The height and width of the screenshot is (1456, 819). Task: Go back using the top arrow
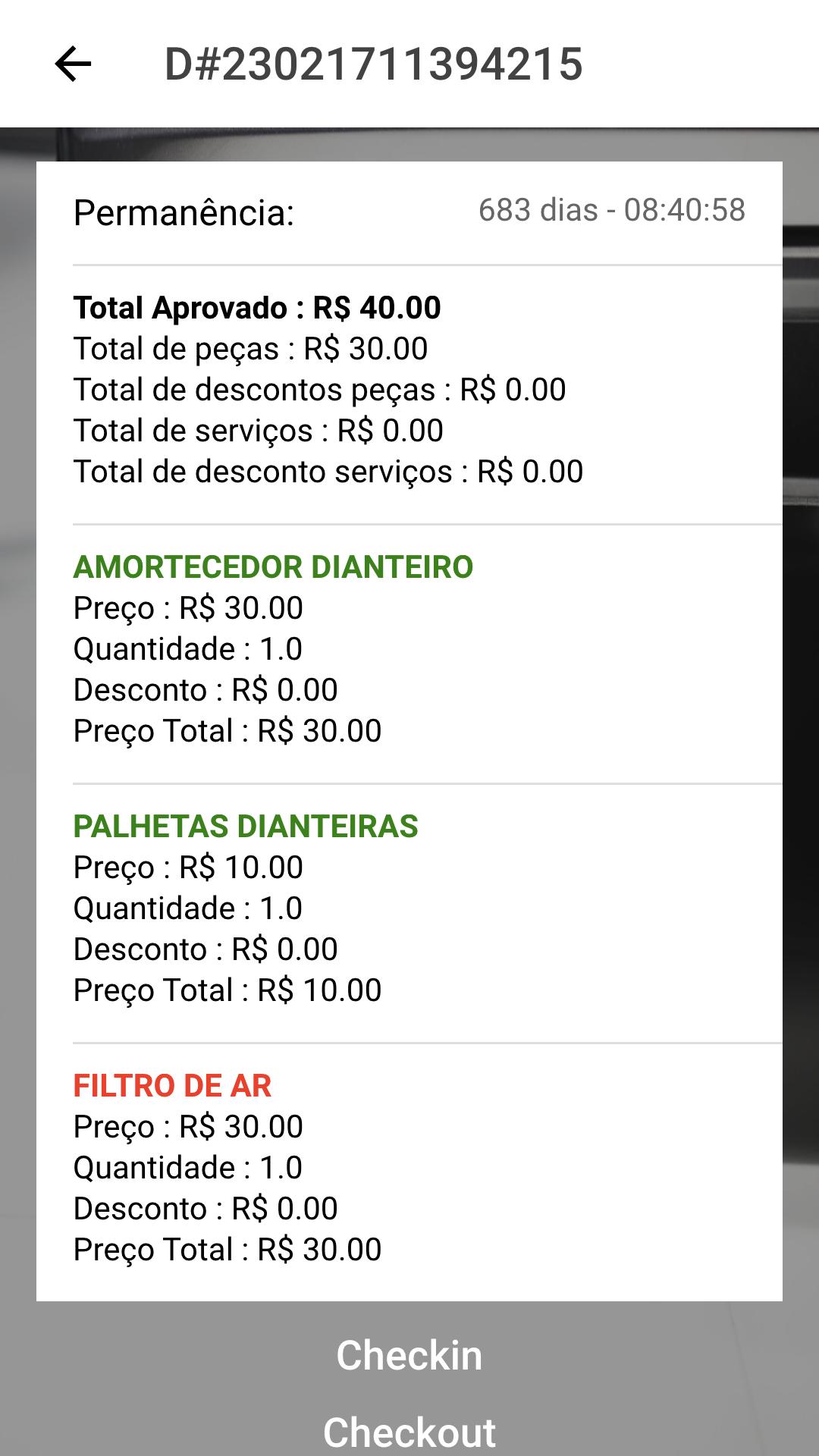pyautogui.click(x=73, y=64)
